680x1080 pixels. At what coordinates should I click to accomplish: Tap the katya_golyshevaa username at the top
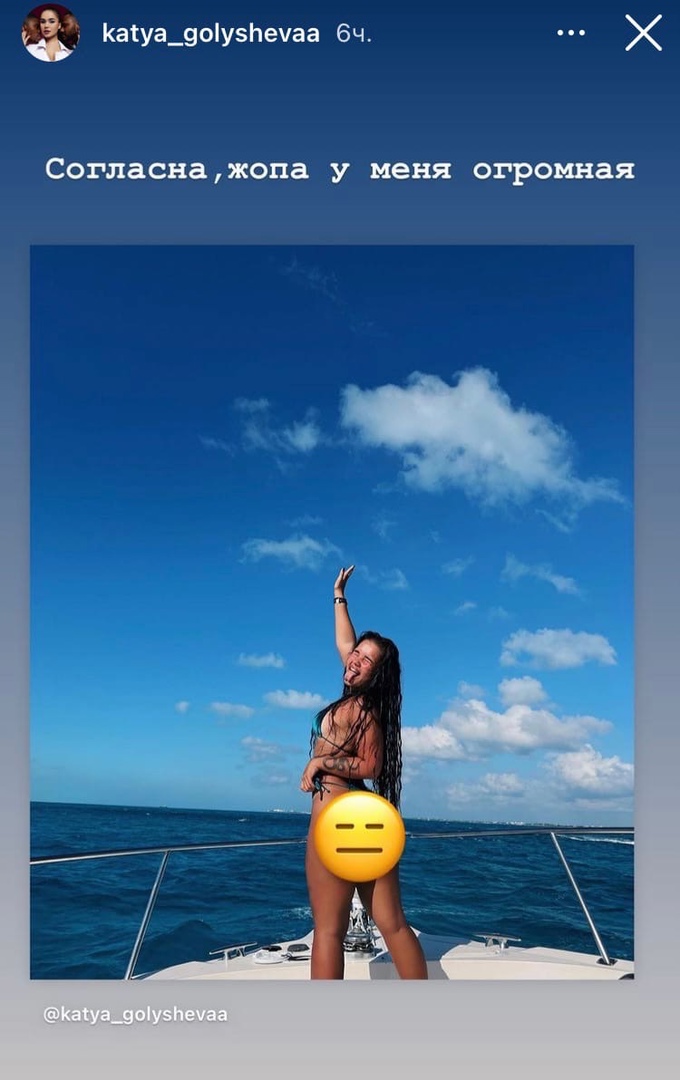[211, 34]
